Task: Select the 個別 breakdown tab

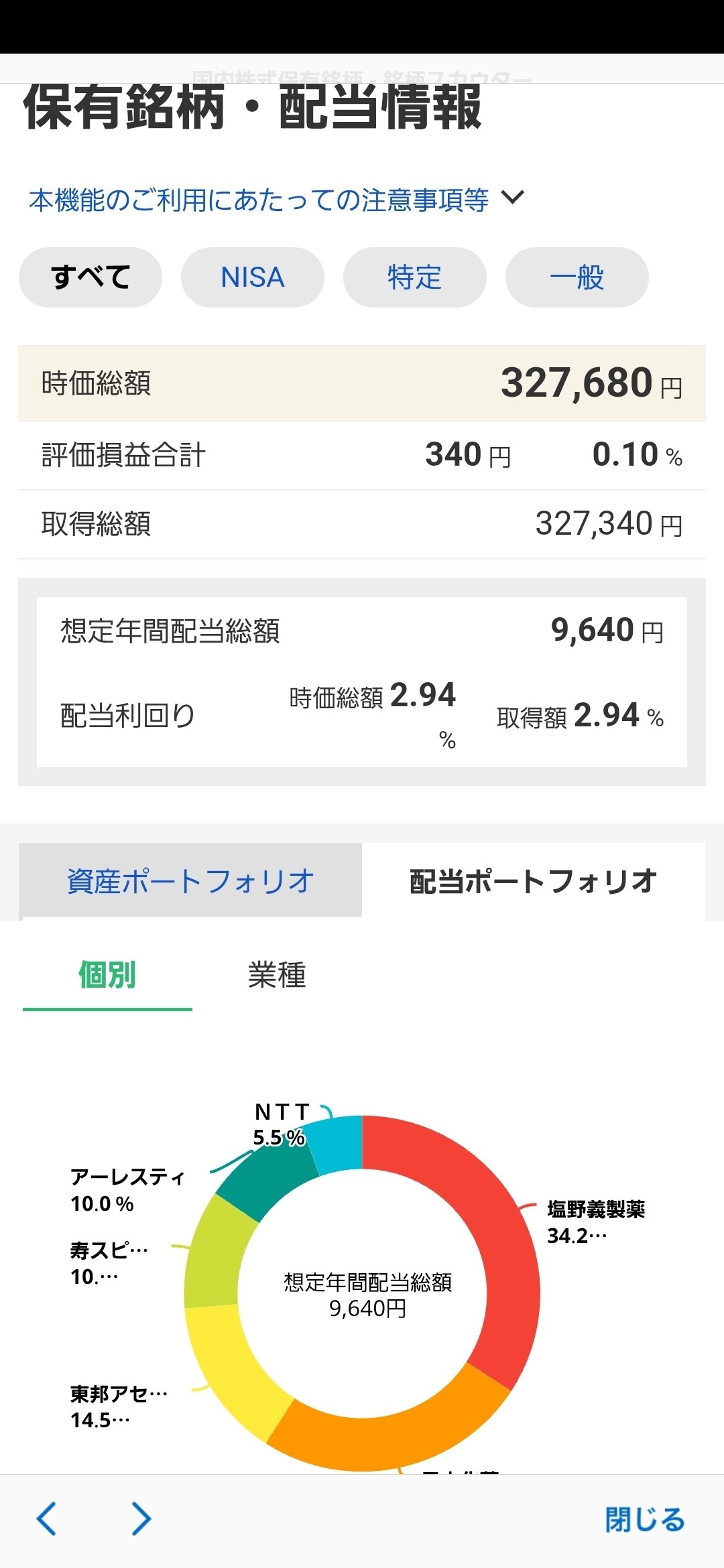Action: tap(107, 978)
